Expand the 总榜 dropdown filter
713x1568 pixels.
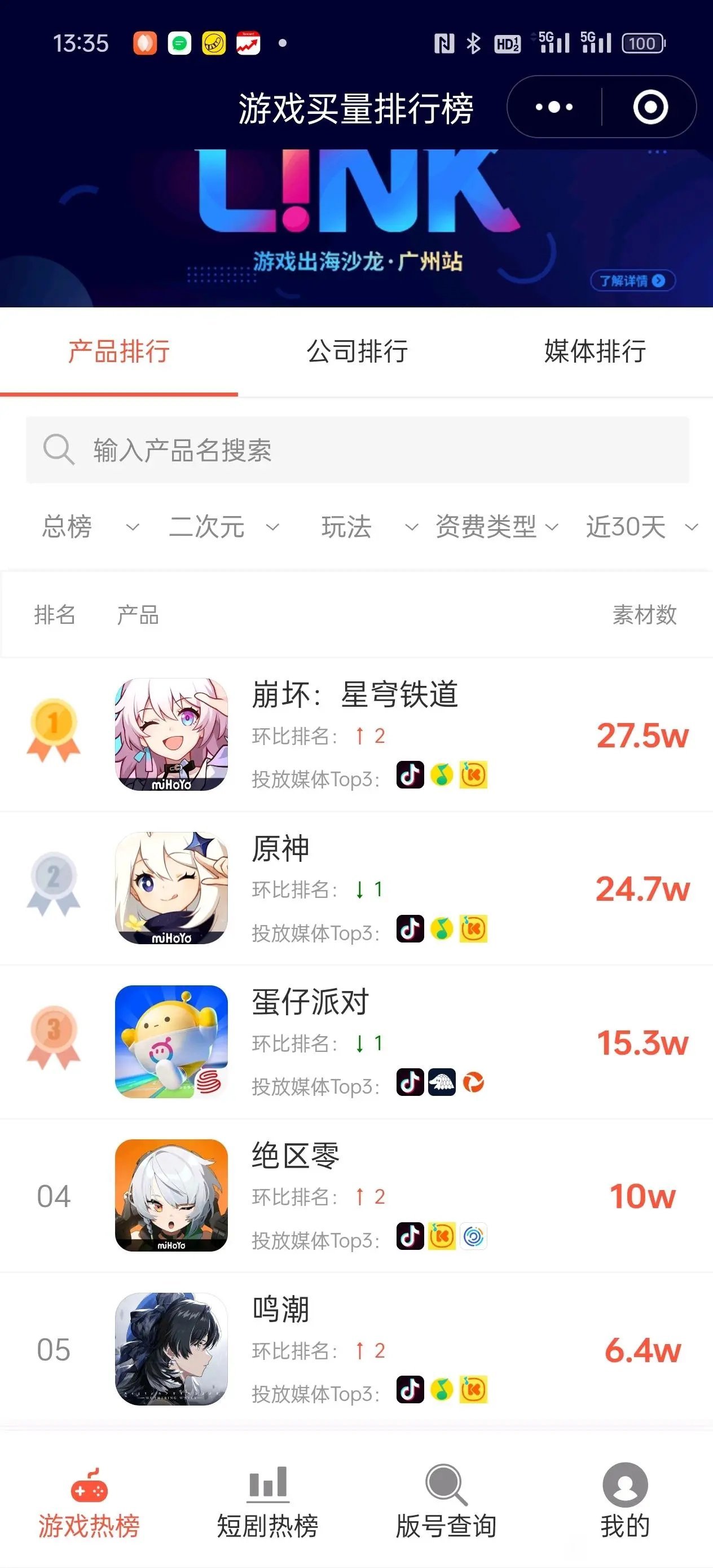click(90, 527)
